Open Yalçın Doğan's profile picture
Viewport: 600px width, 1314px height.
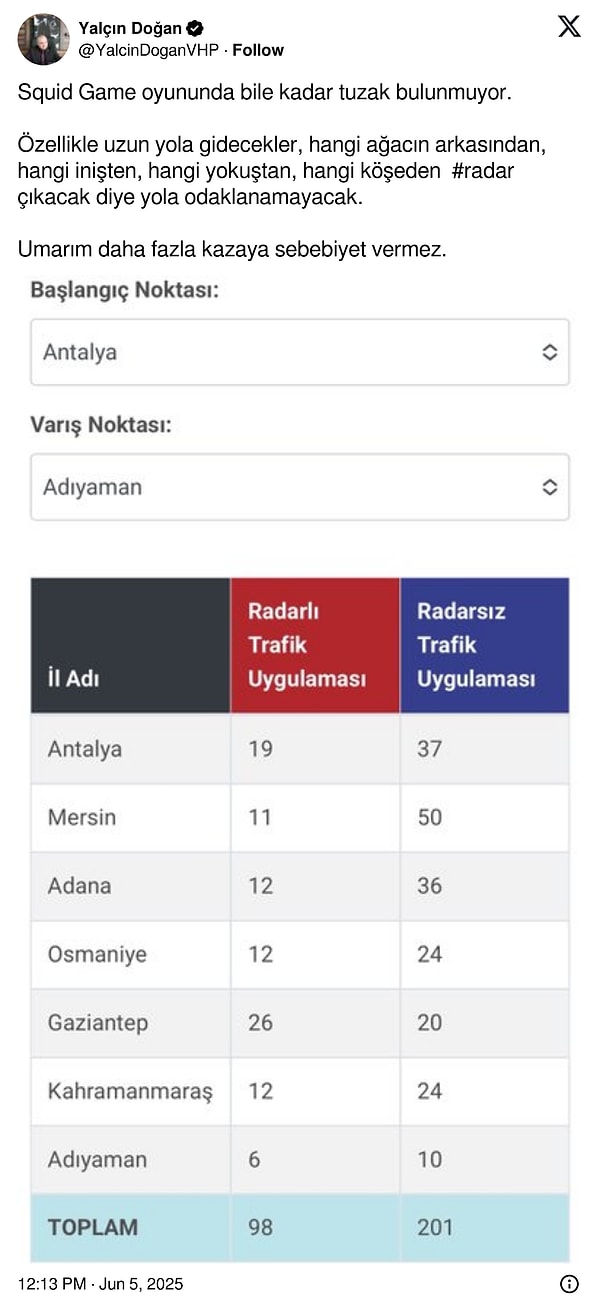click(x=43, y=39)
